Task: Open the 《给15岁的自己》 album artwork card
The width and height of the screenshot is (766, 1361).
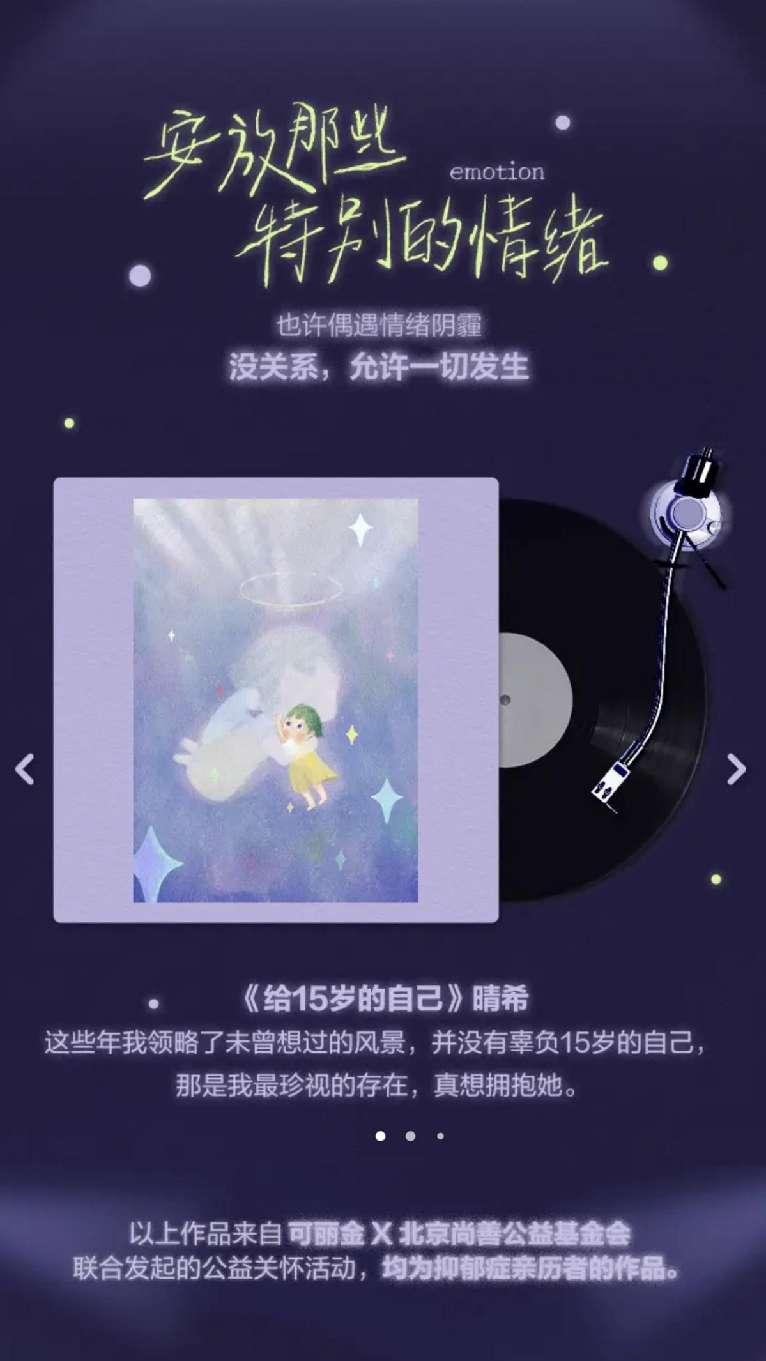Action: pyautogui.click(x=276, y=700)
